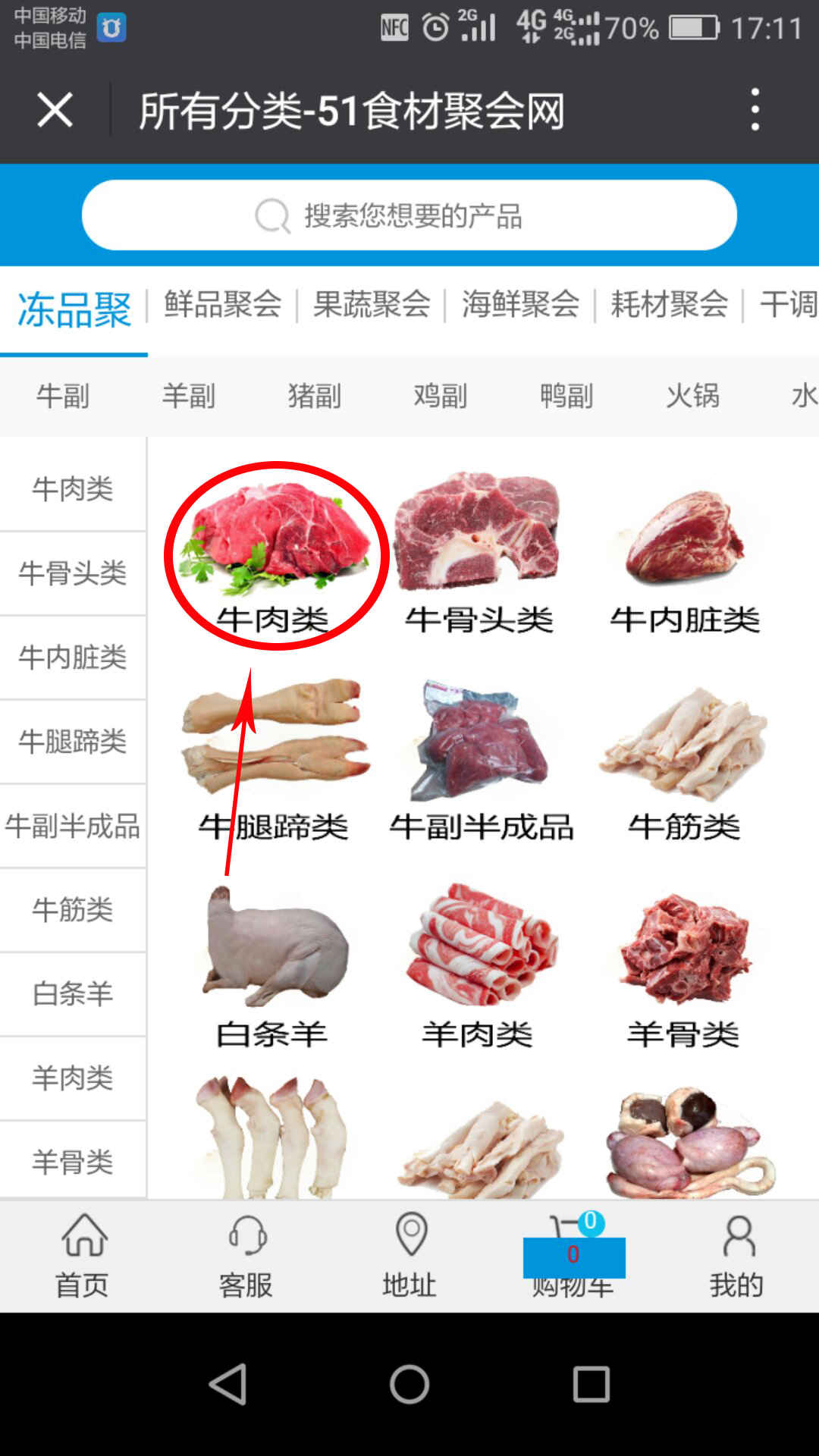Switch to the 耗材聚会 tab
This screenshot has height=1456, width=819.
pyautogui.click(x=669, y=305)
